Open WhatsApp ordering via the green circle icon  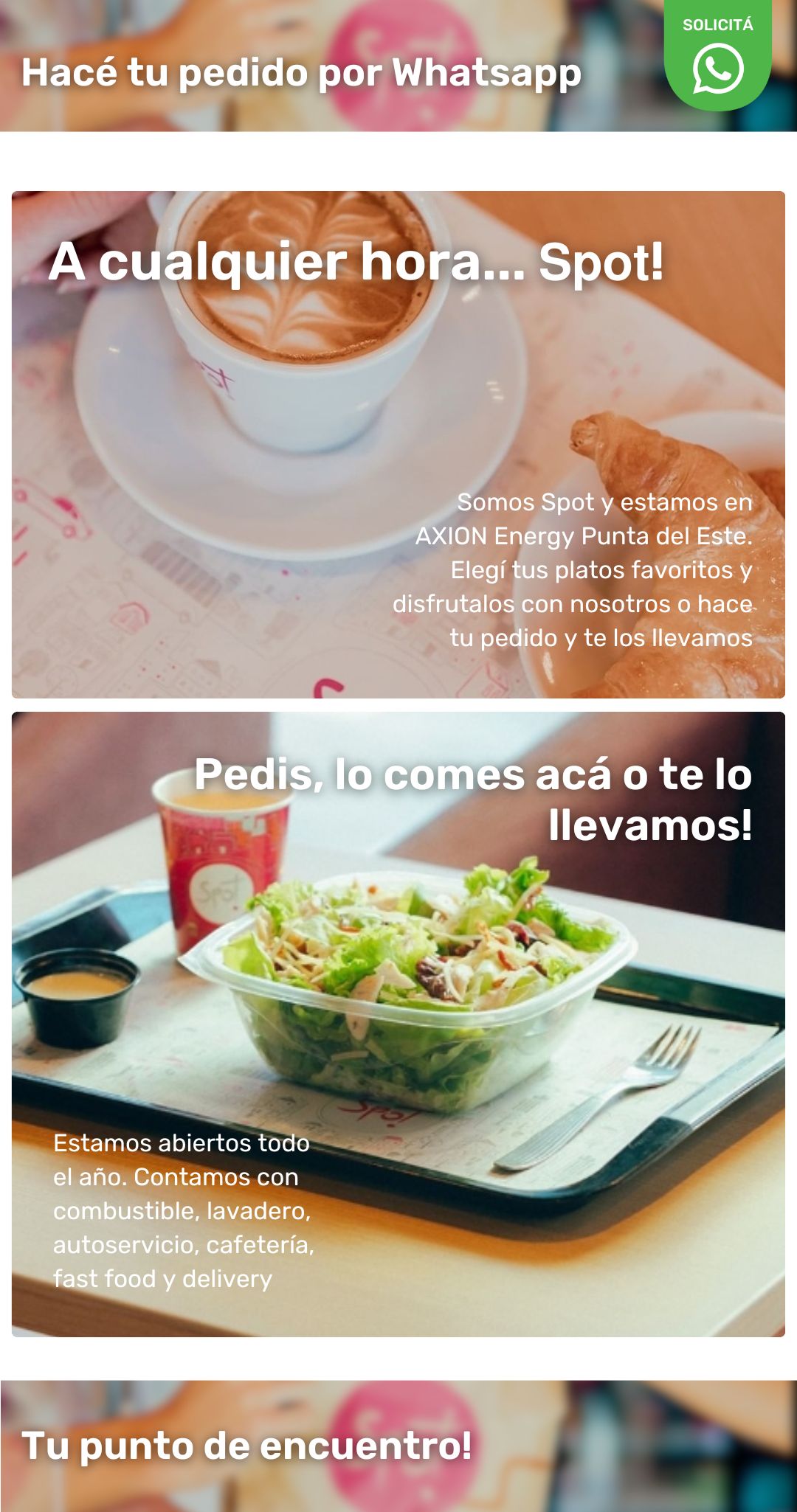pos(717,70)
